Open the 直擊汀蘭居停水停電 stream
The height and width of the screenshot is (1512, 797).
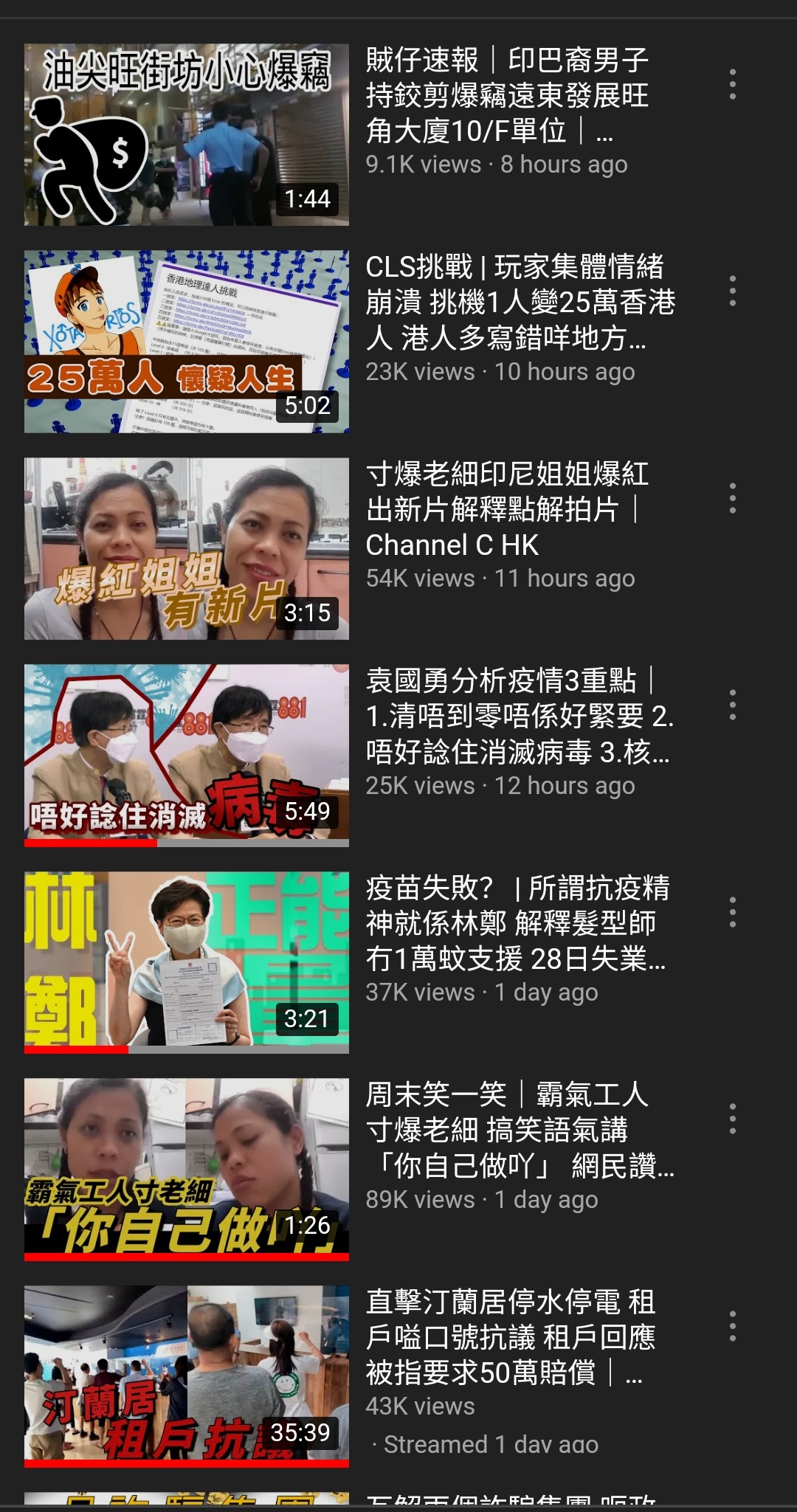[187, 1375]
